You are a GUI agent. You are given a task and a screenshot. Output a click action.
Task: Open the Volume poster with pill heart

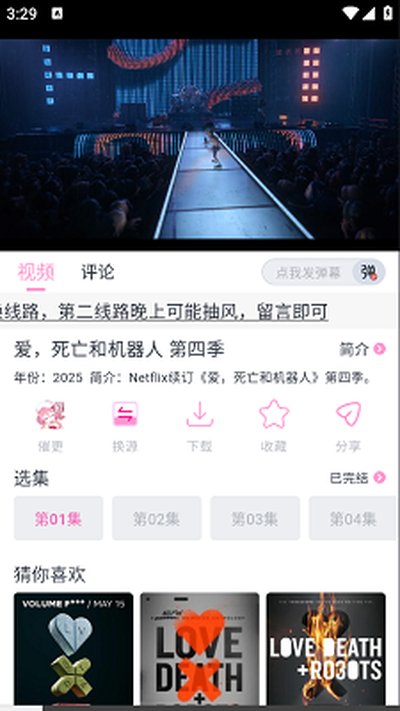[x=73, y=649]
